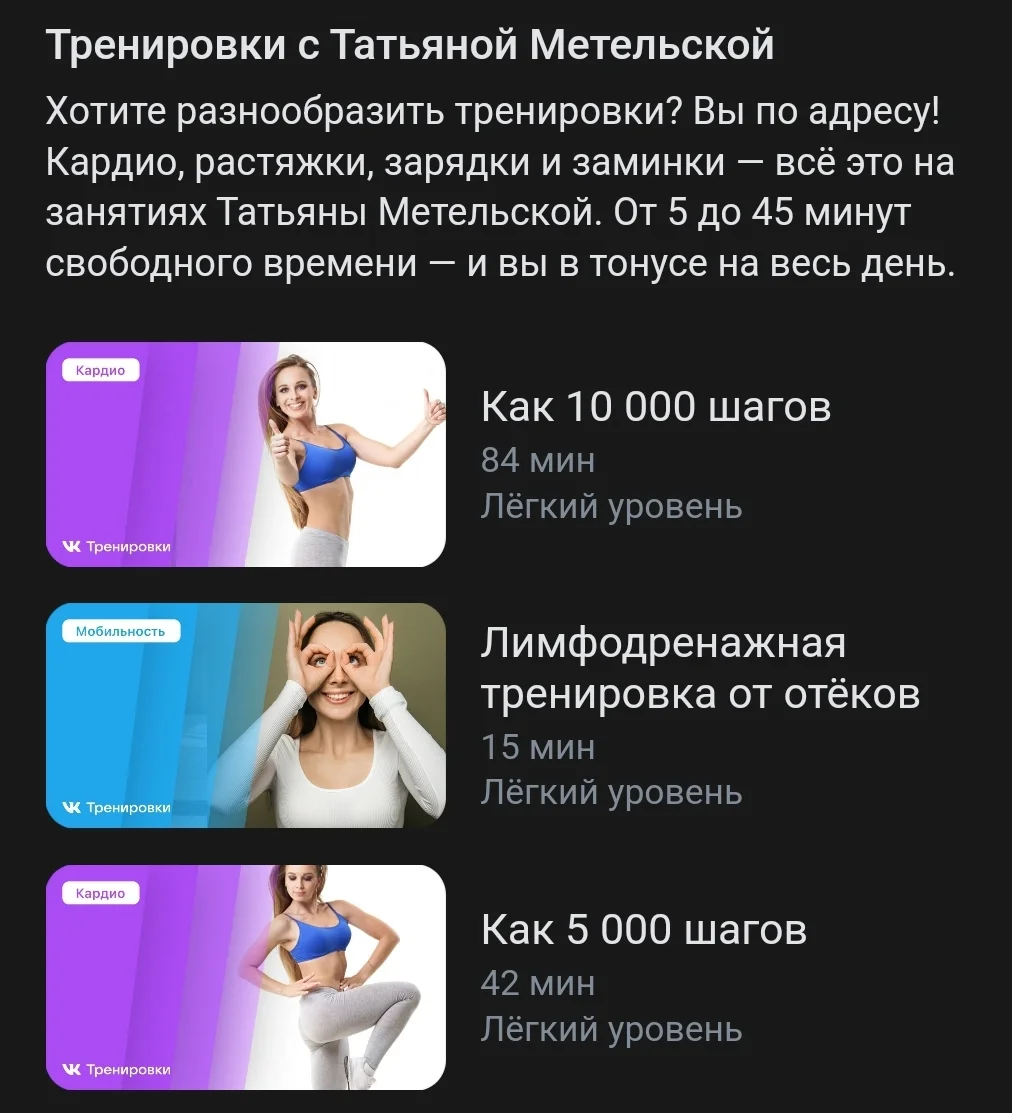Screen dimensions: 1012x1113
Task: Select the Мобильность badge on the second workout
Action: 119,630
